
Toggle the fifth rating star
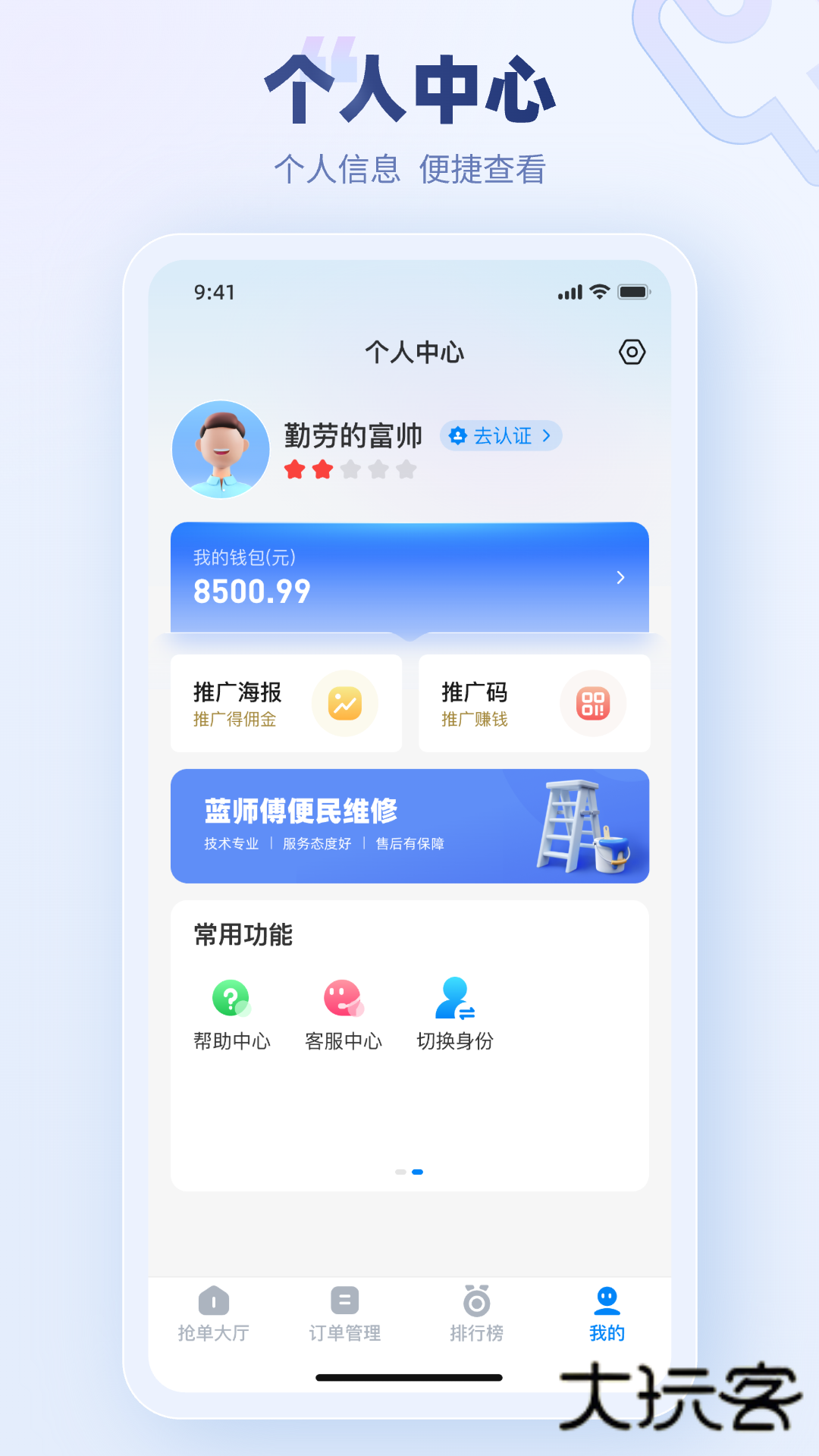pyautogui.click(x=406, y=470)
